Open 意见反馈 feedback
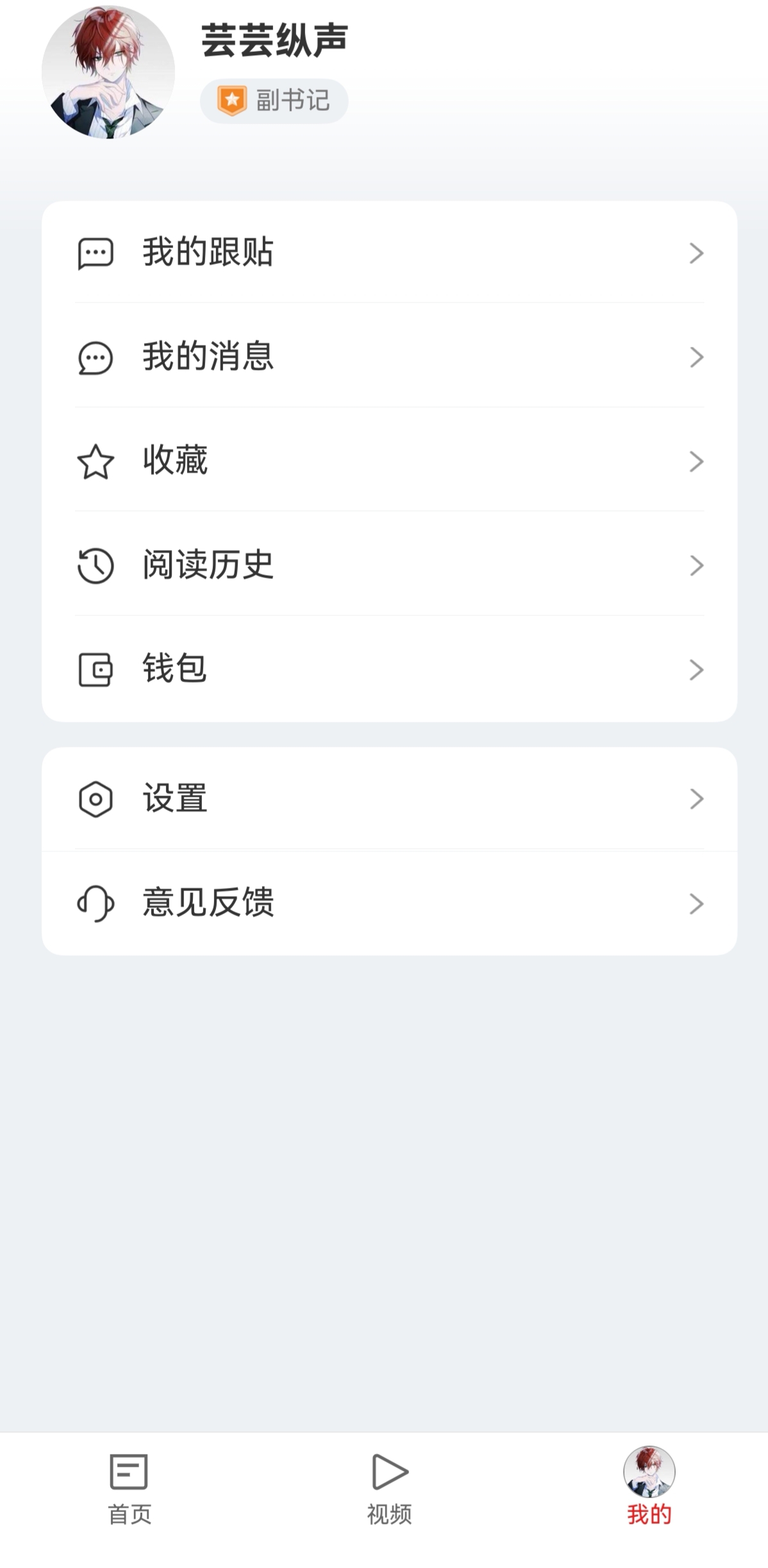The width and height of the screenshot is (768, 1568). tap(388, 903)
